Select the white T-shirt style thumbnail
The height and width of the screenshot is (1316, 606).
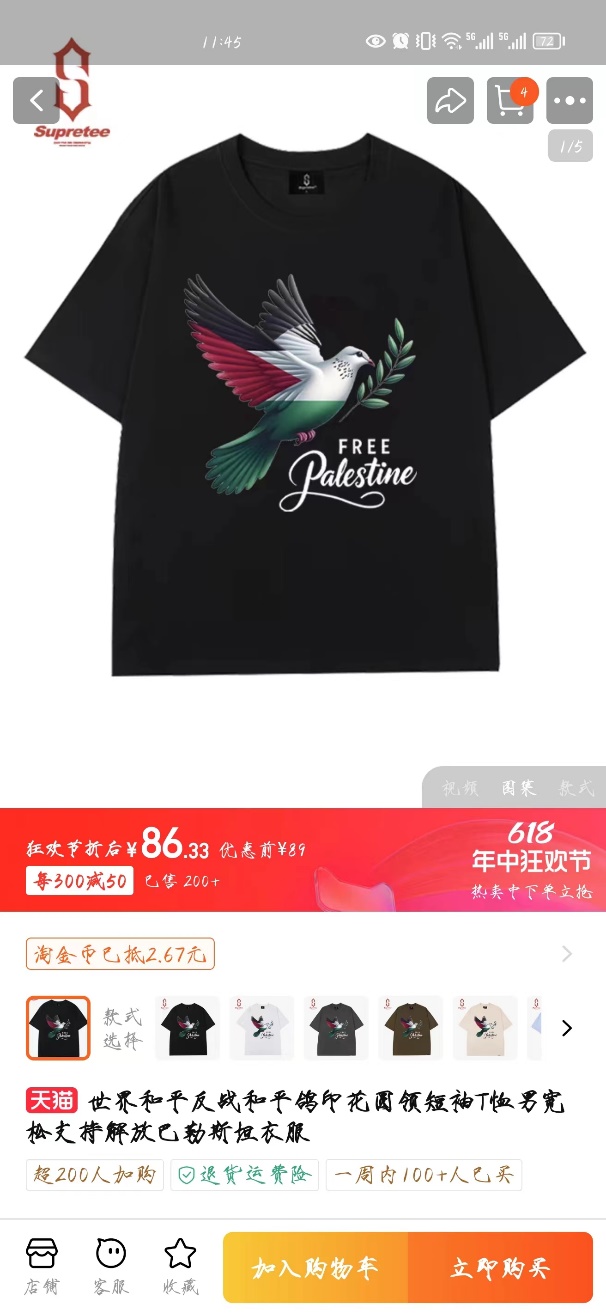click(262, 1028)
